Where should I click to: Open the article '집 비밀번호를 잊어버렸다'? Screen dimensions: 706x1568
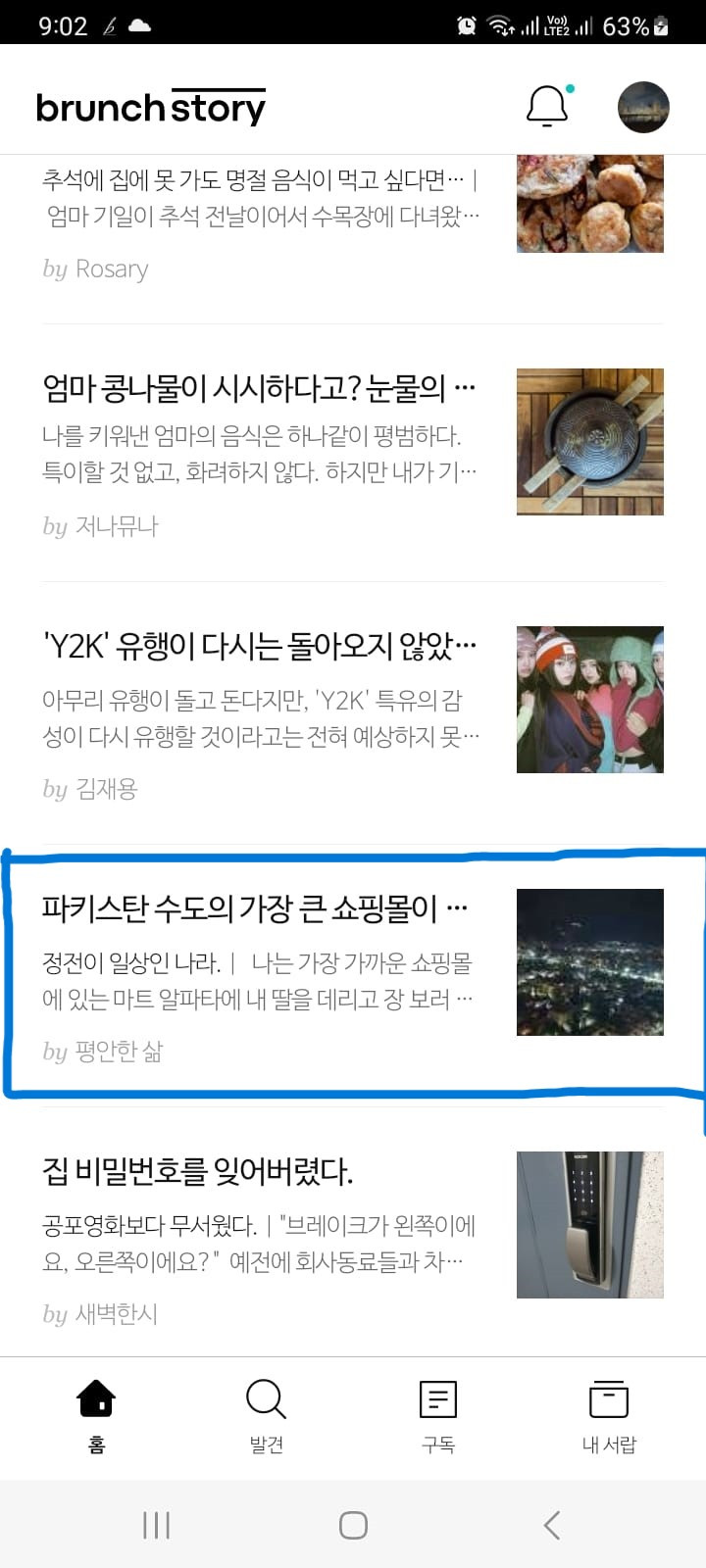203,1170
